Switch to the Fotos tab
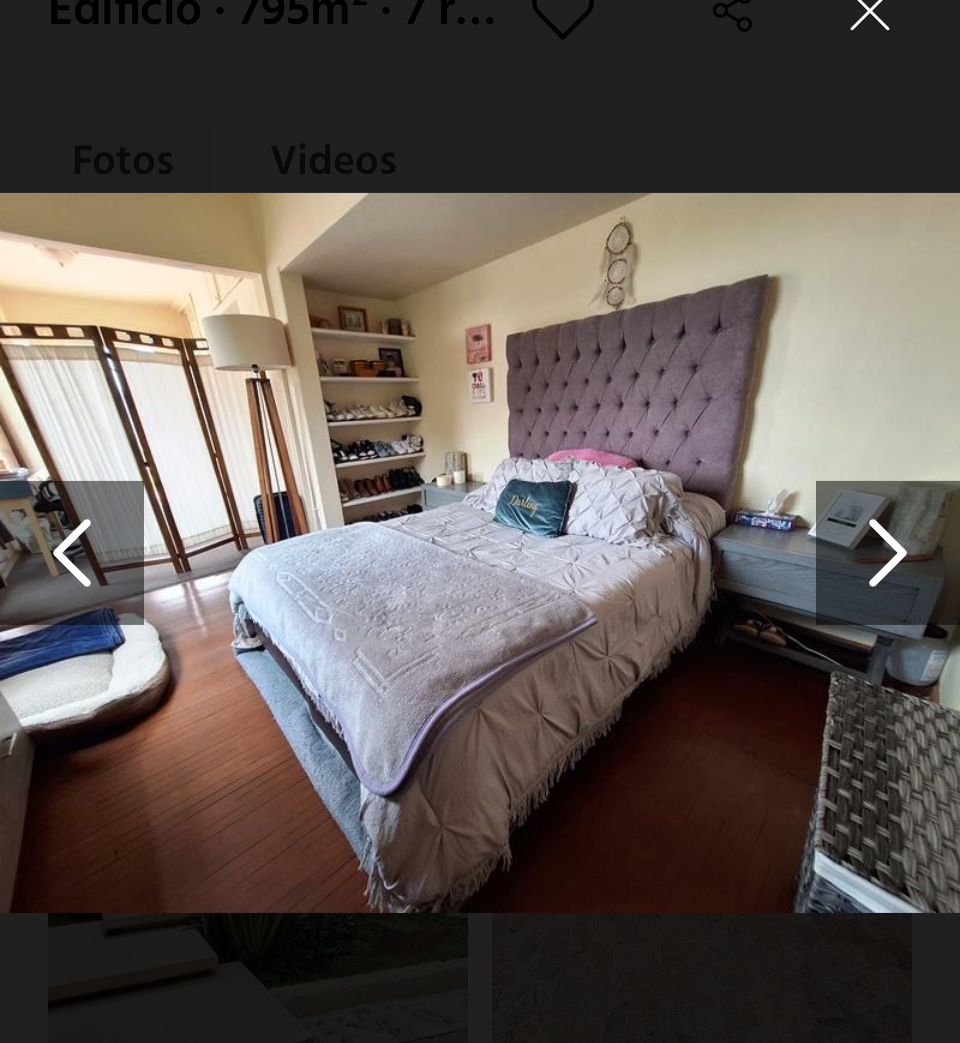960x1043 pixels. pos(123,160)
